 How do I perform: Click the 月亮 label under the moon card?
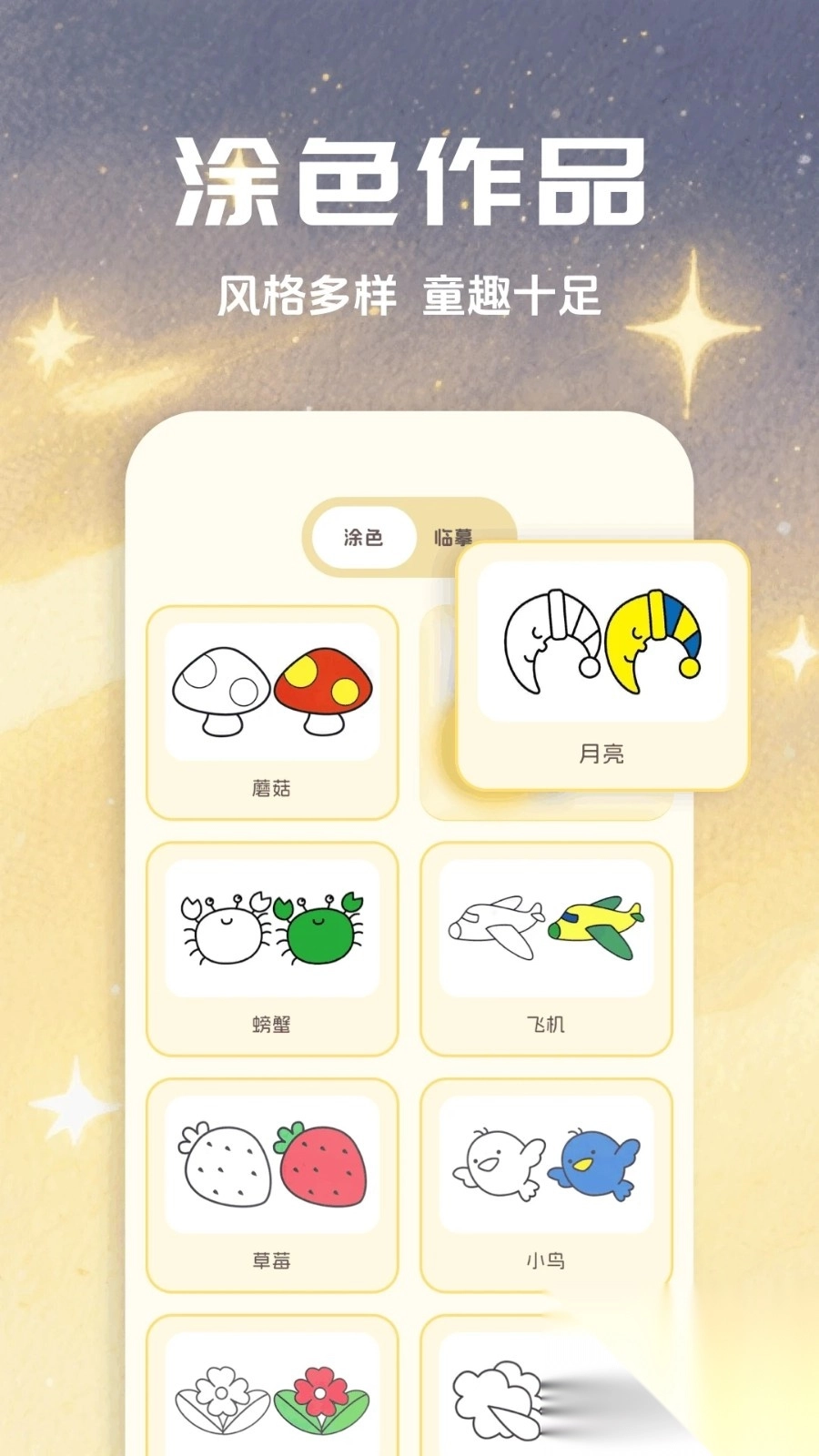point(602,754)
